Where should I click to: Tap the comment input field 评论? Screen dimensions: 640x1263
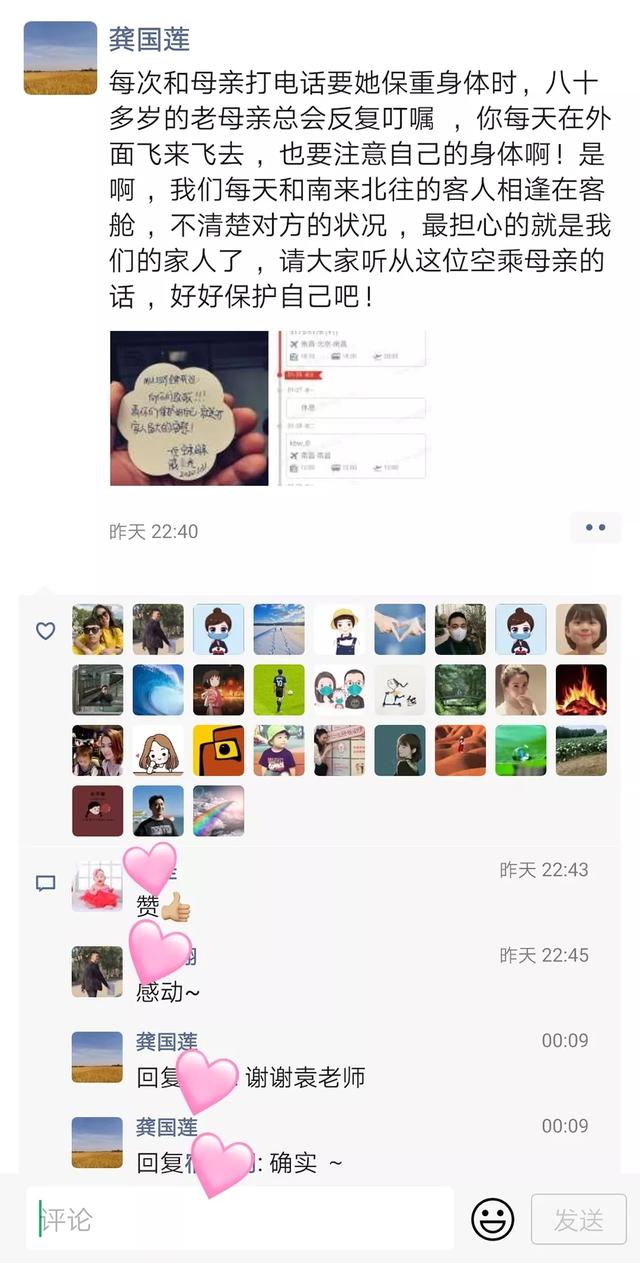point(240,1219)
